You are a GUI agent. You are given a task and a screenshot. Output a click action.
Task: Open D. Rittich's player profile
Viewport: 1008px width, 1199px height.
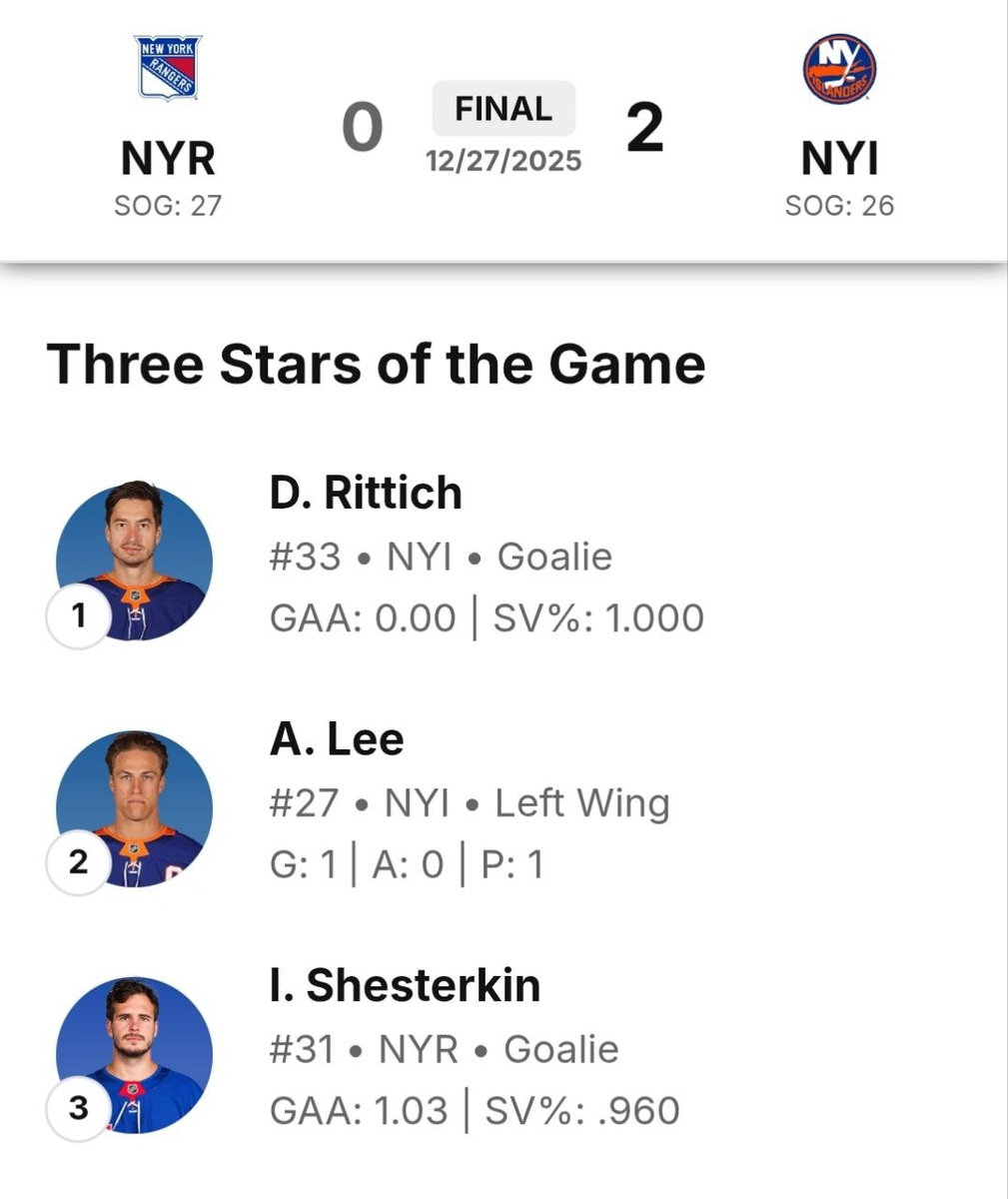366,494
